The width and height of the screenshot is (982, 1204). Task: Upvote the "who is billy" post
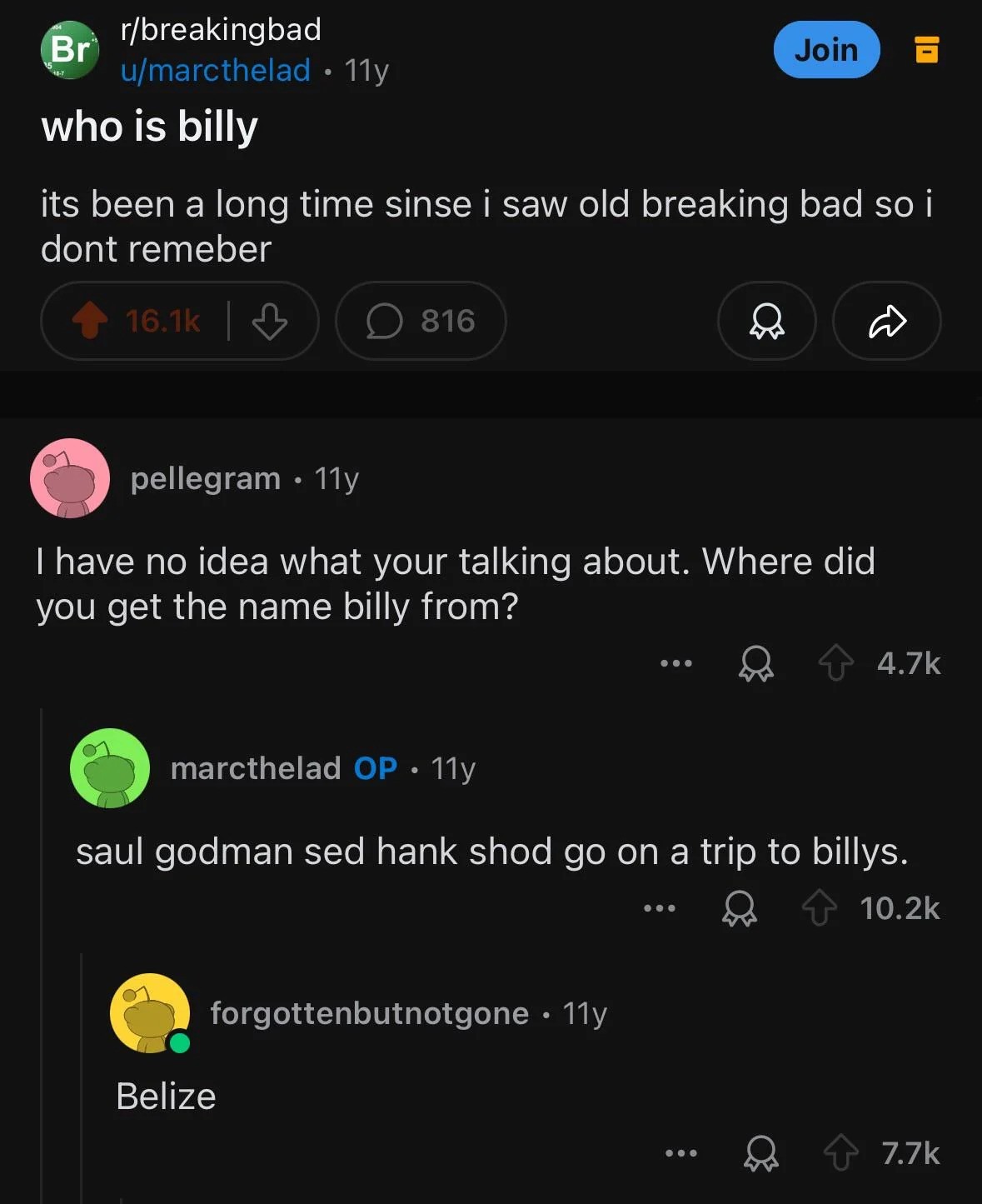90,321
